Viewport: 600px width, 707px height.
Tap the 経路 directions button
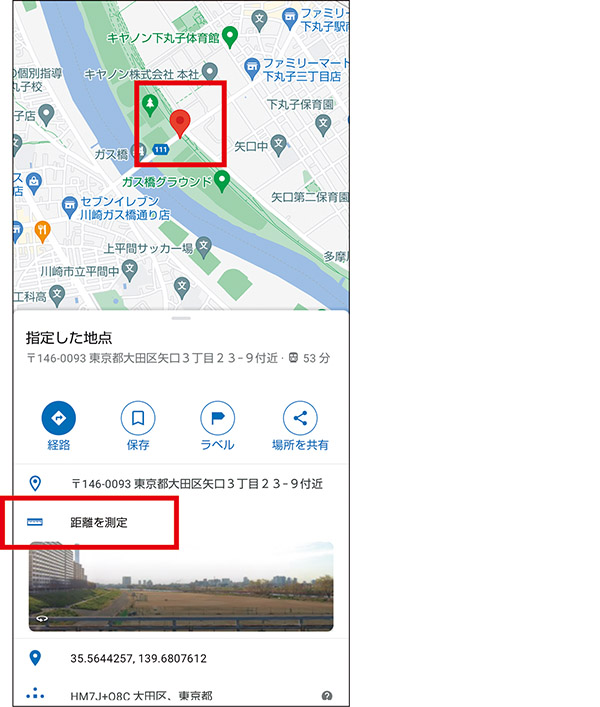(x=58, y=419)
